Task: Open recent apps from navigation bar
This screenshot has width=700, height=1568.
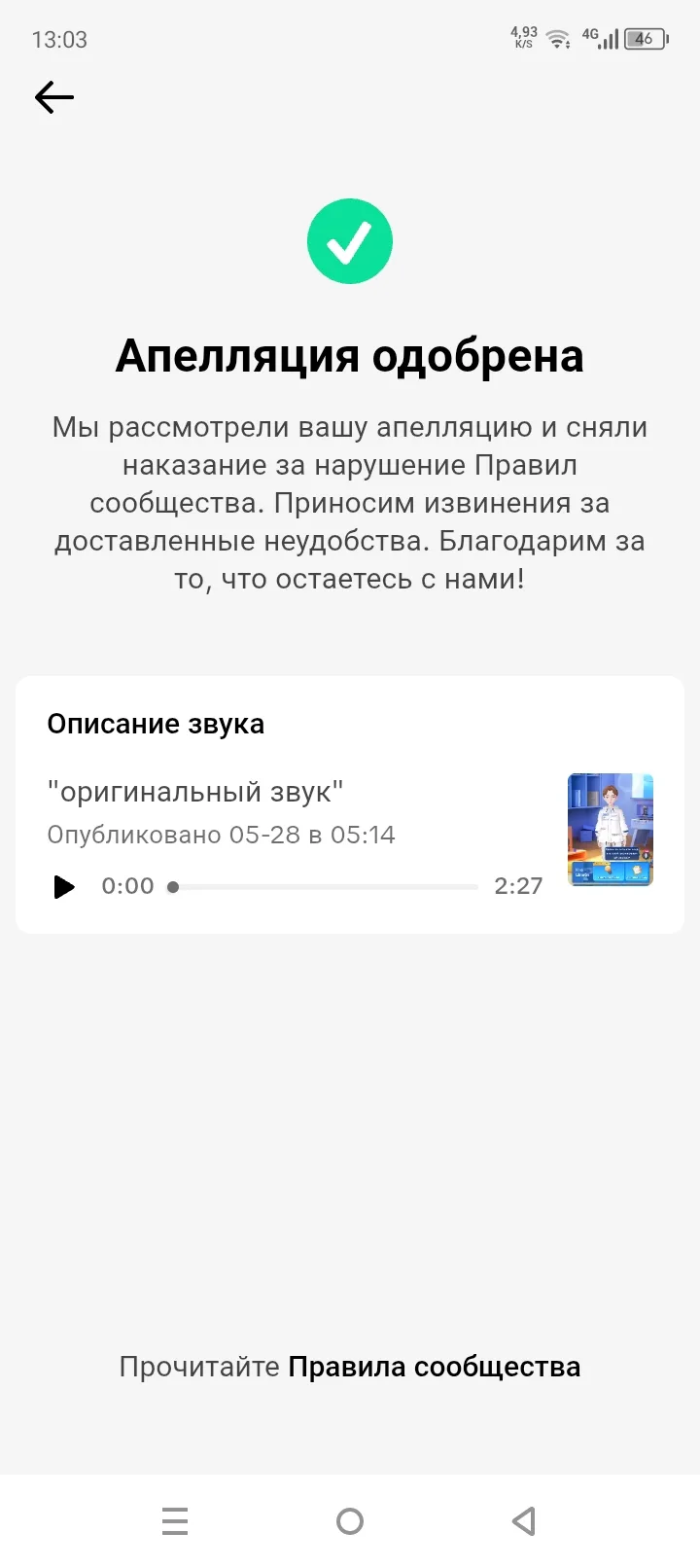Action: coord(175,1521)
